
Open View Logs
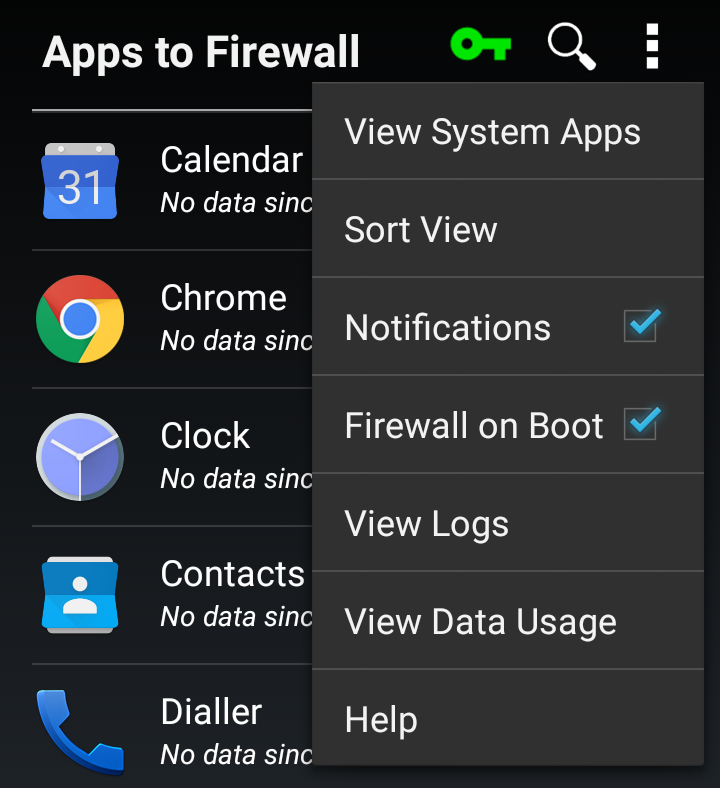(427, 524)
